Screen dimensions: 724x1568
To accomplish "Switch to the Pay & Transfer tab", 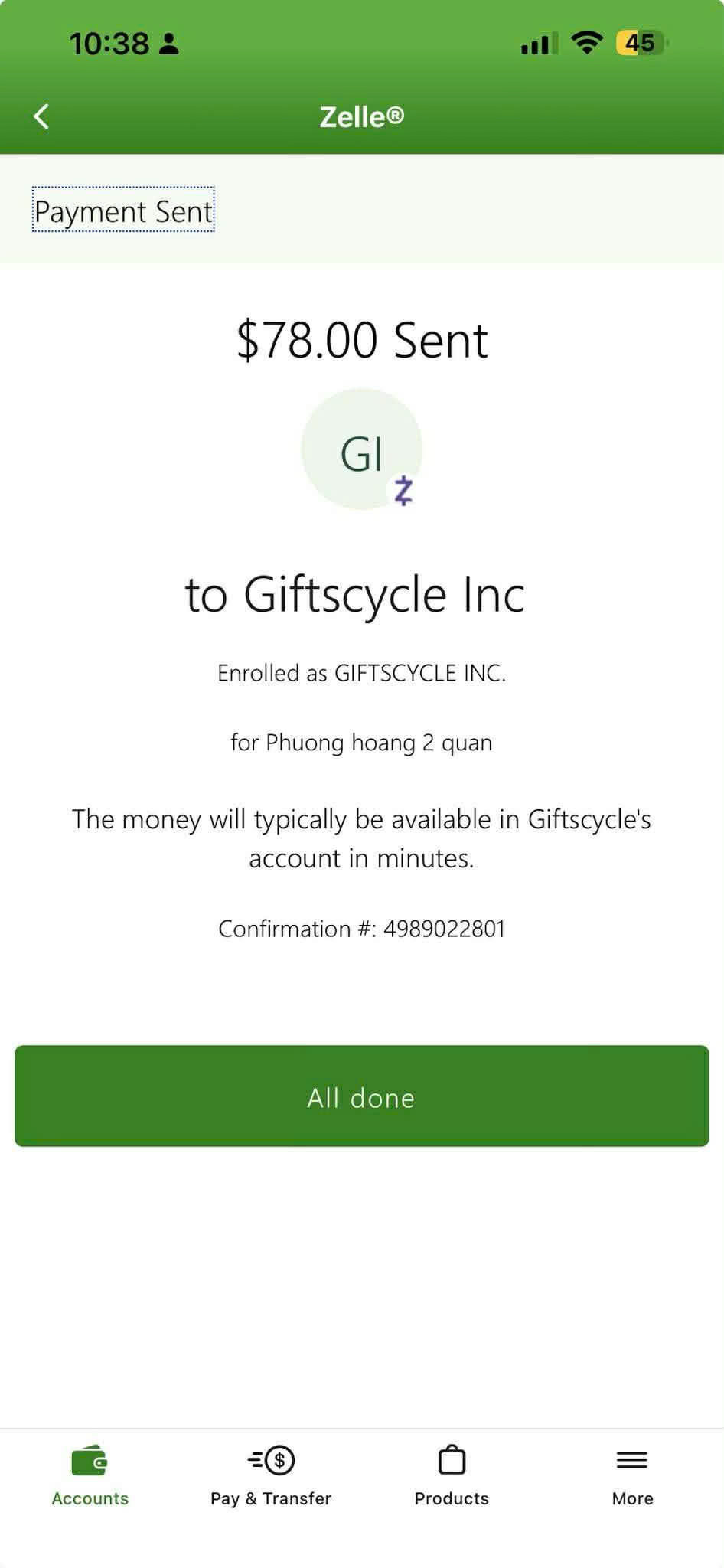I will click(x=271, y=1476).
